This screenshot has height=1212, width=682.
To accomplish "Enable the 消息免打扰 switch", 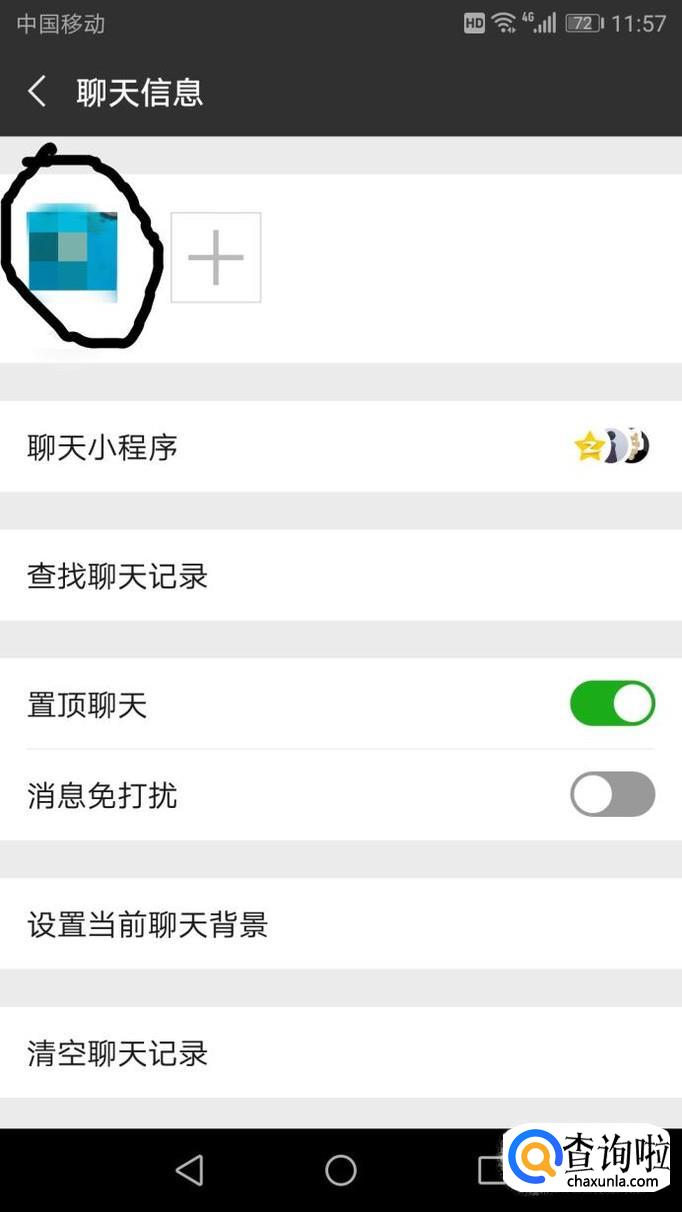I will tap(612, 796).
